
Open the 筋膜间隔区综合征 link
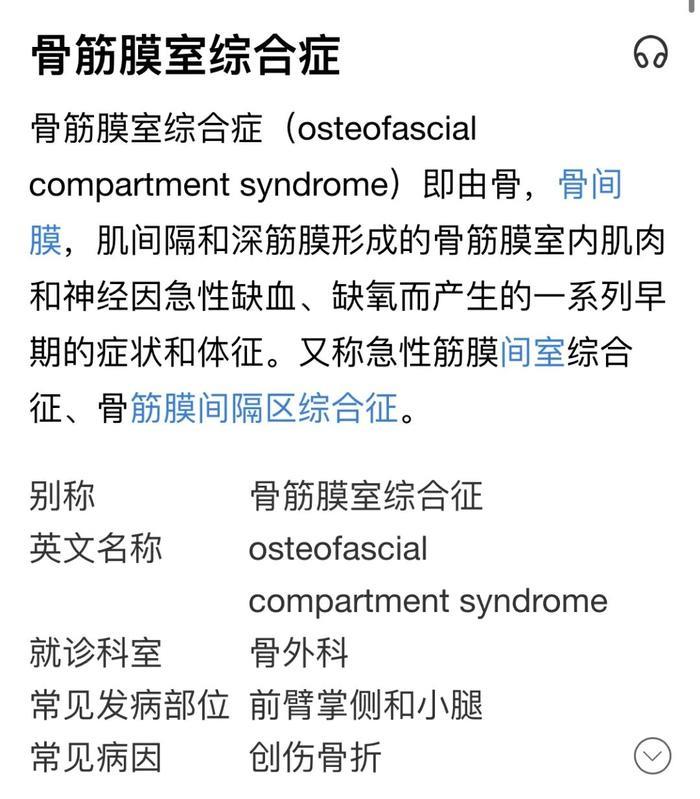click(x=264, y=409)
